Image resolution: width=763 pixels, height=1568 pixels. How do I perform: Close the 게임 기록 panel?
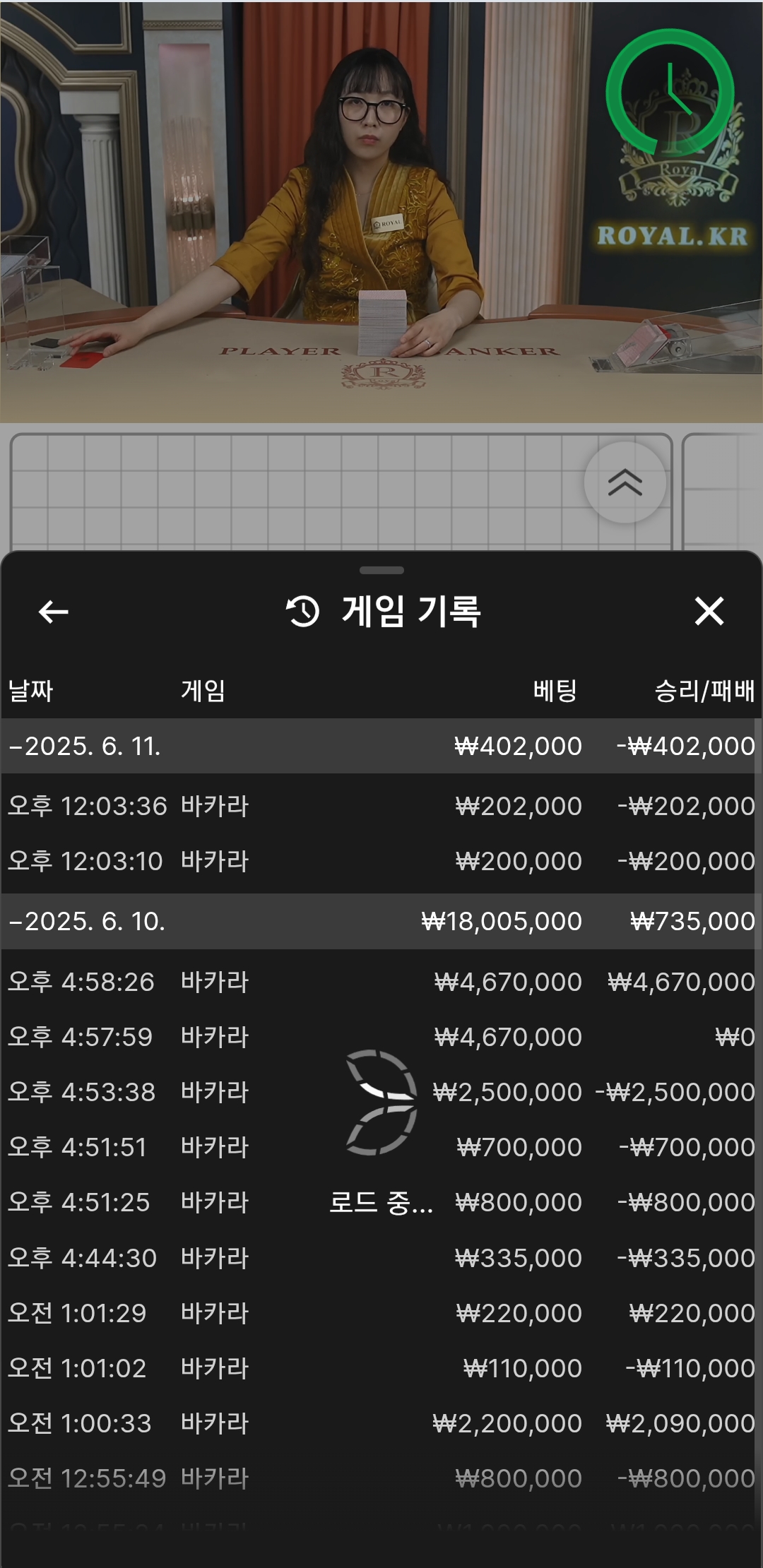click(x=709, y=612)
